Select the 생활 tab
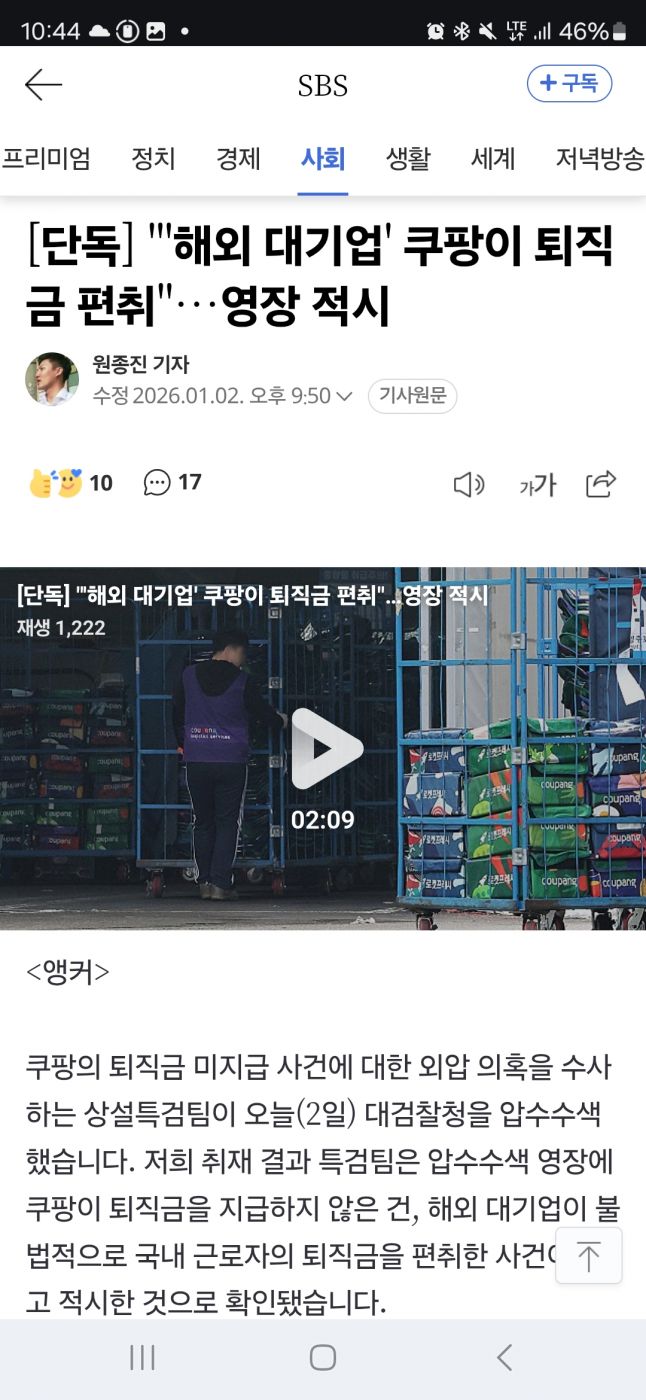The width and height of the screenshot is (646, 1400). (x=408, y=158)
